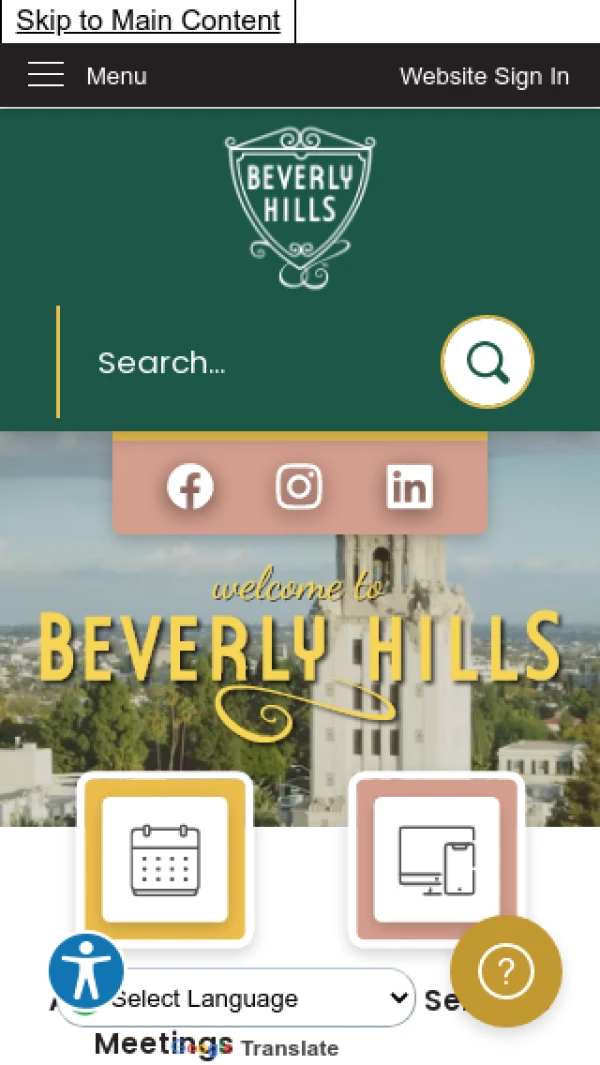Open the LinkedIn page
This screenshot has height=1065, width=600.
pyautogui.click(x=409, y=487)
